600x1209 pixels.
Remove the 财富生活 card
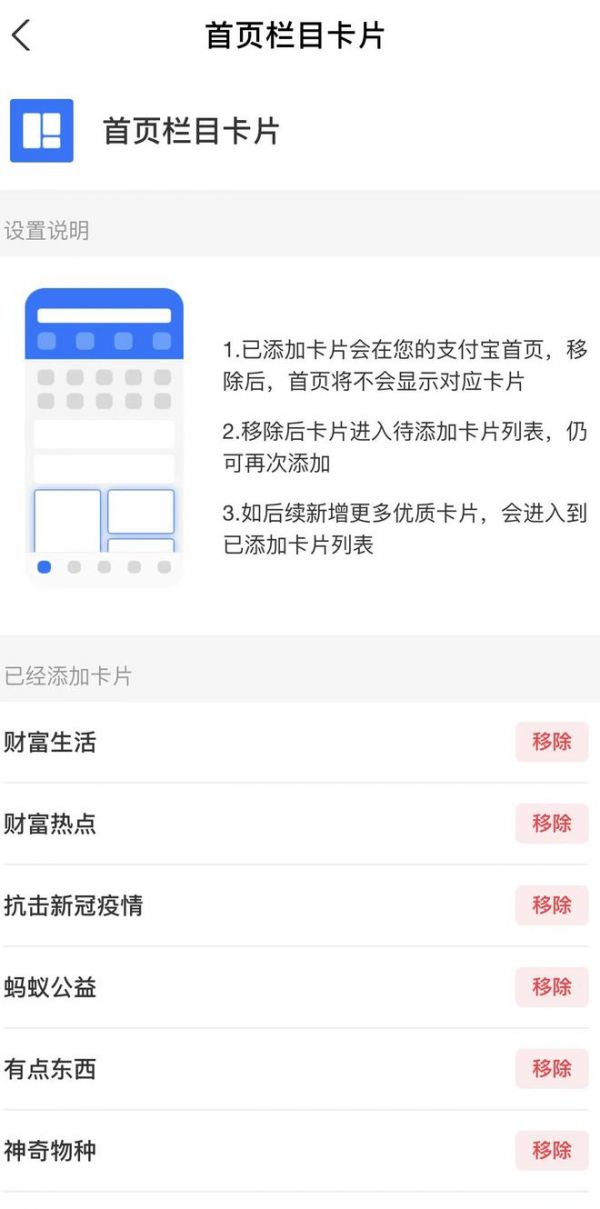[552, 742]
